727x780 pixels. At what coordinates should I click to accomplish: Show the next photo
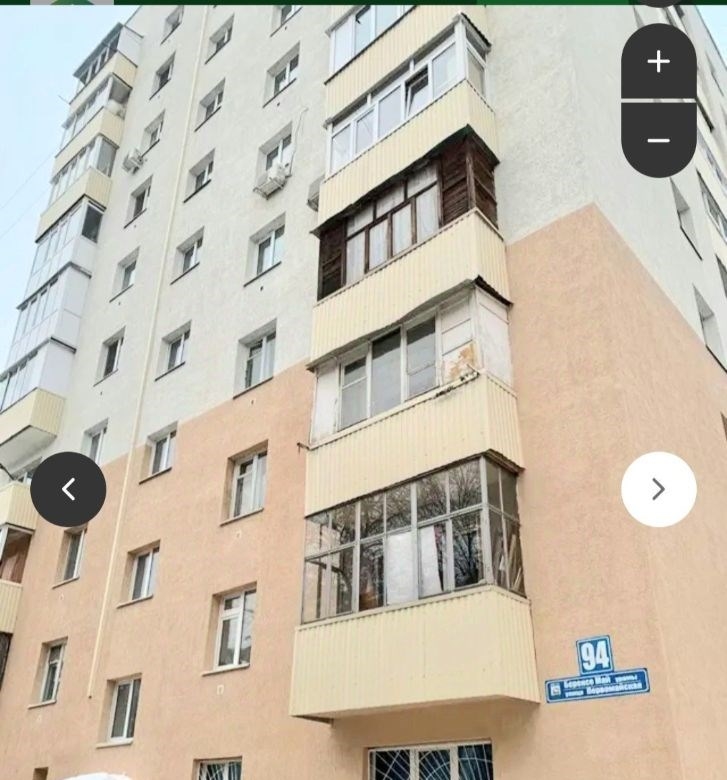pyautogui.click(x=658, y=489)
